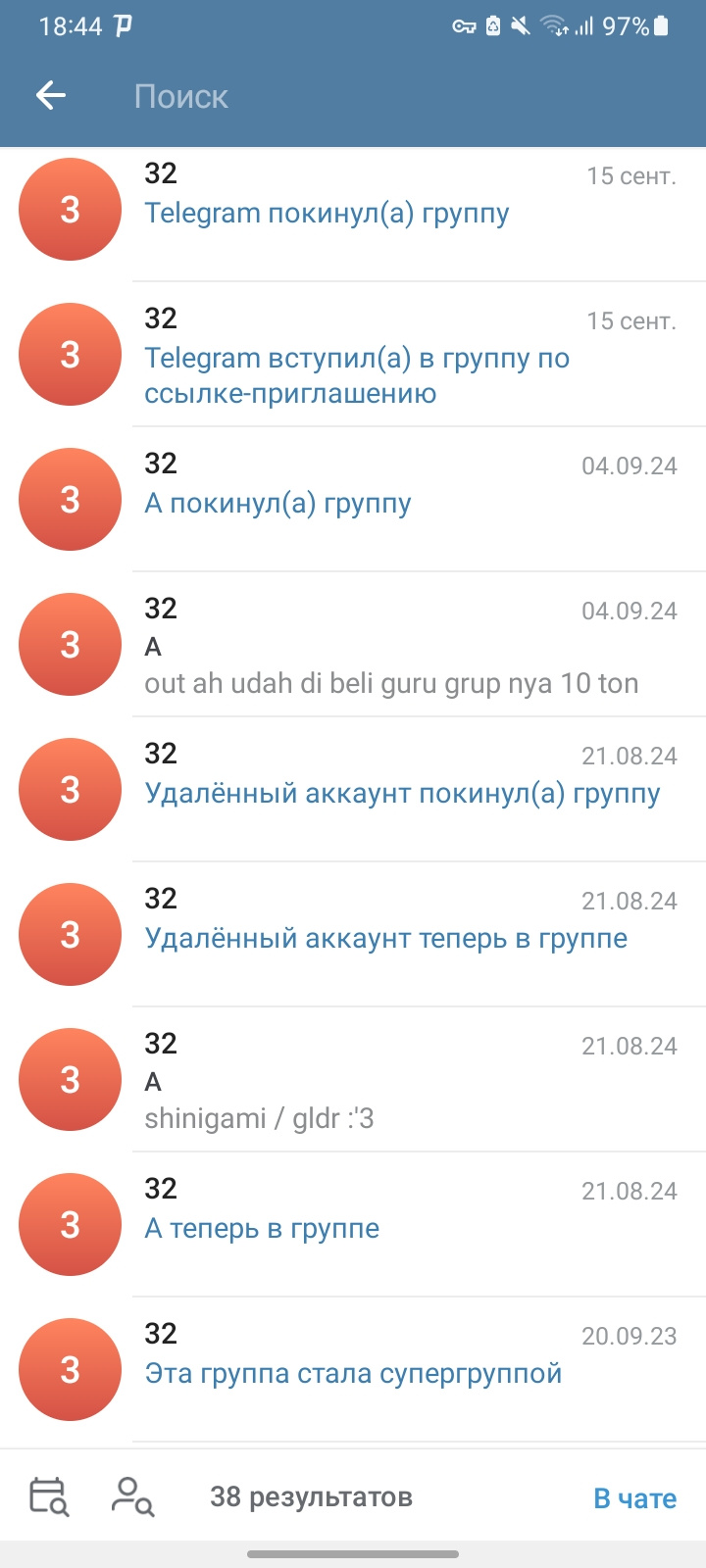Viewport: 706px width, 1568px height.
Task: Open result 'A теперь в группе'
Action: tap(392, 1225)
